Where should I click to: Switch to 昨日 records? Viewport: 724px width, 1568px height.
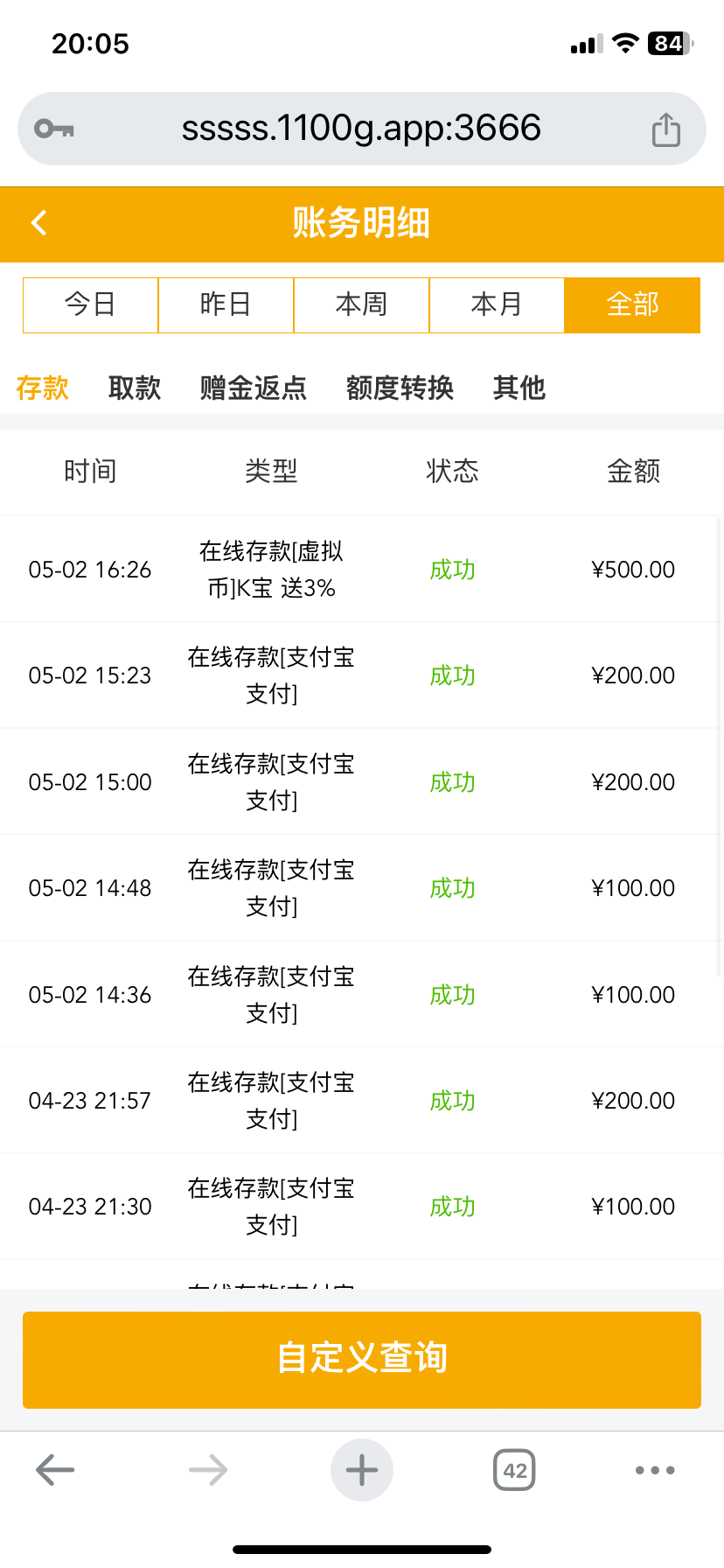[x=226, y=304]
